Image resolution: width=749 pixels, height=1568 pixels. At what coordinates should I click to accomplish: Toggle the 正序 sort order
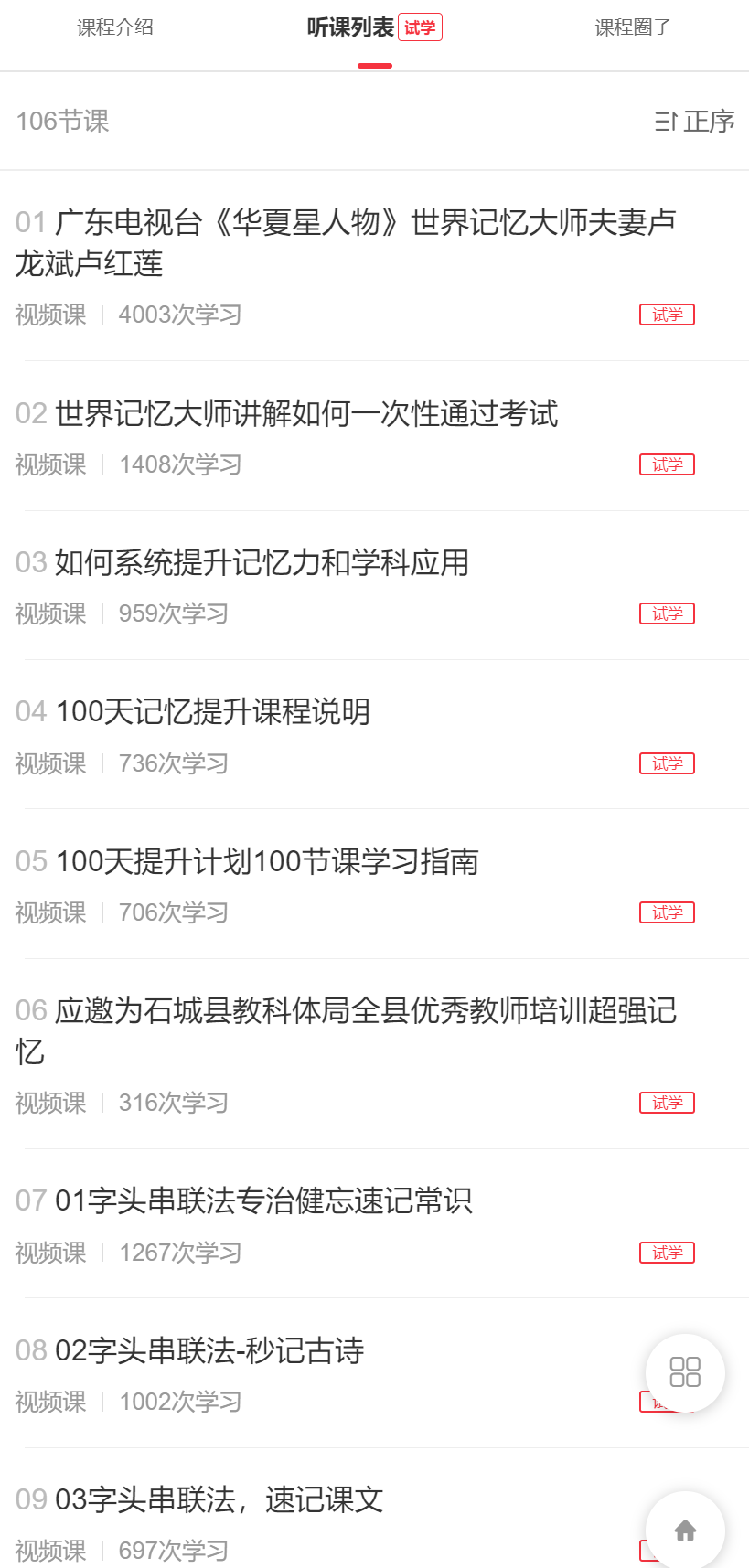click(695, 122)
